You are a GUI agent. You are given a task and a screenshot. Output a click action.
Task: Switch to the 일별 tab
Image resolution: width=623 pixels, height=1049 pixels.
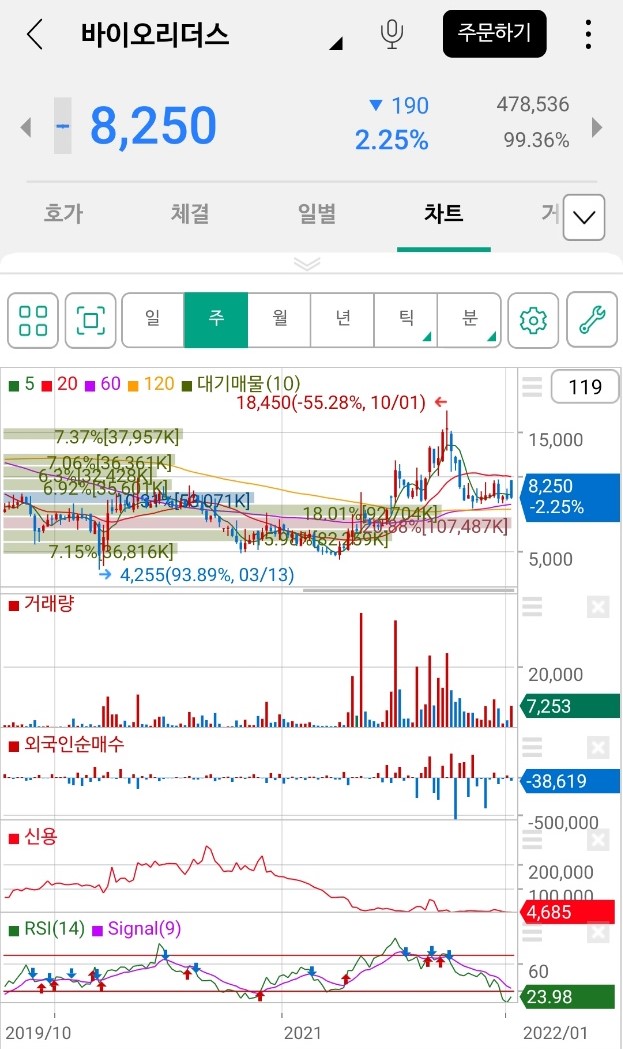click(x=317, y=213)
